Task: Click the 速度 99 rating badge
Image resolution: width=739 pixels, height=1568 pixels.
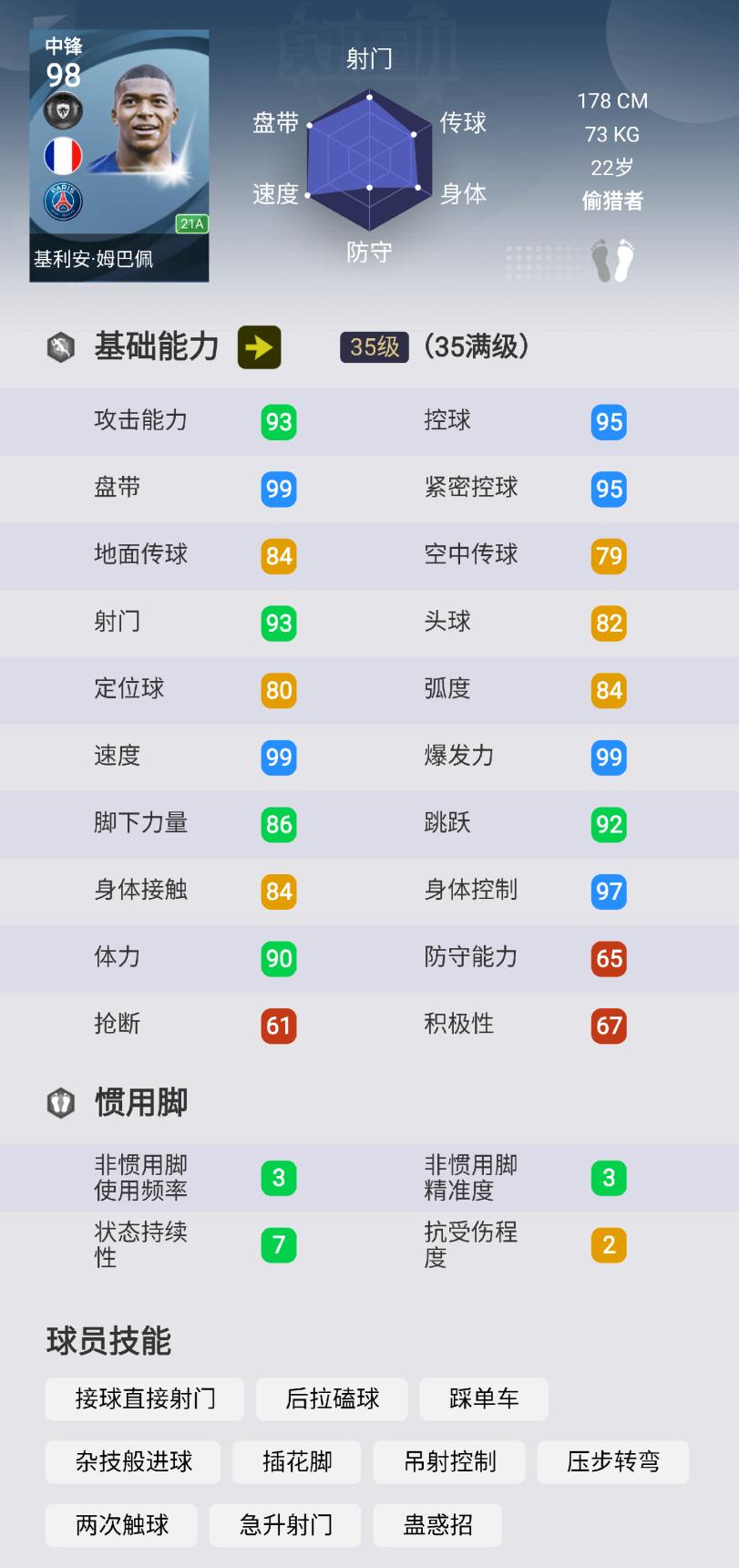Action: [x=277, y=758]
